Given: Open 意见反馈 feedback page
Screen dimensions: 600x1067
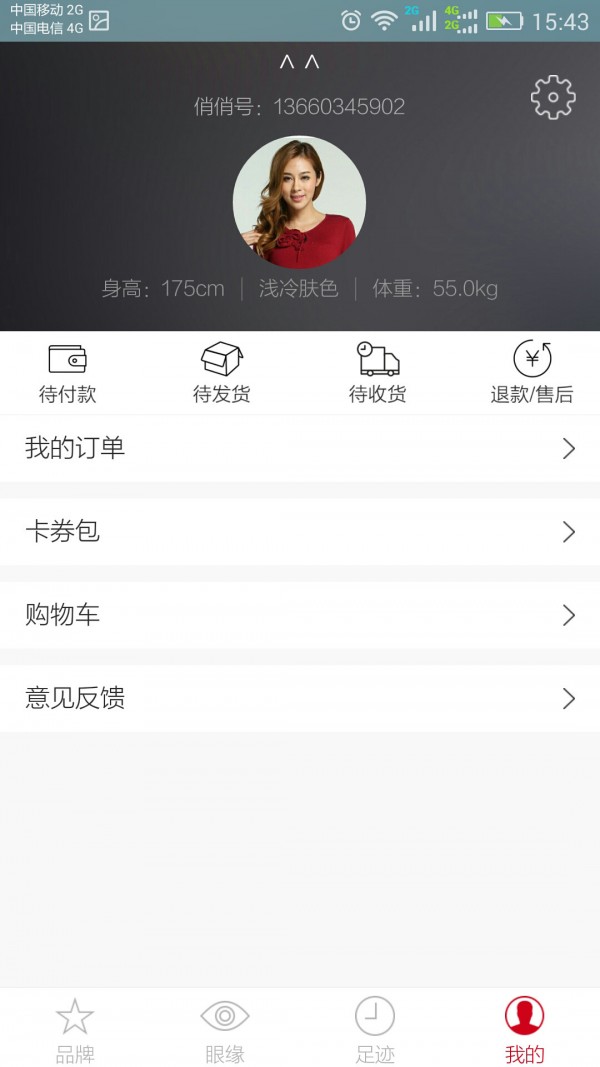Looking at the screenshot, I should (300, 698).
